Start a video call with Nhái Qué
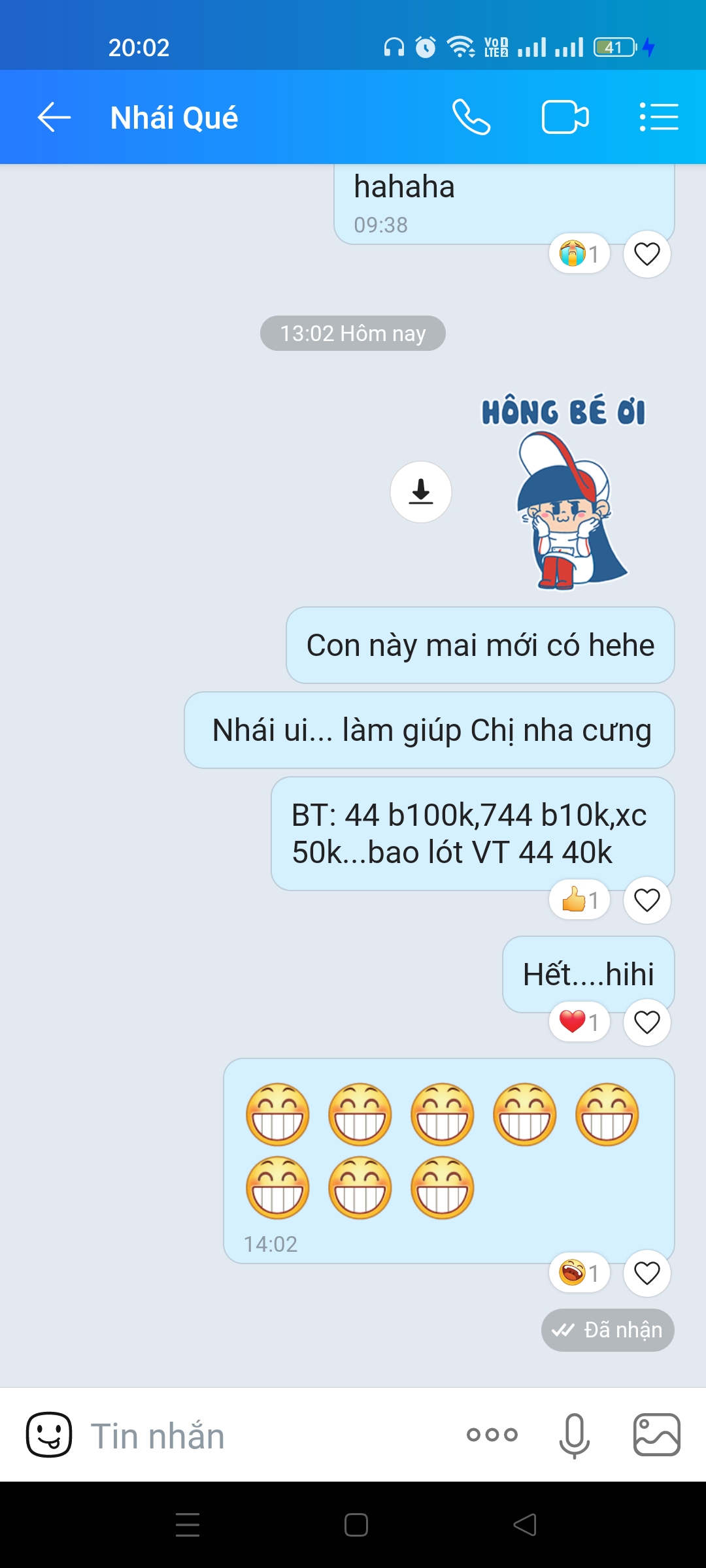Viewport: 706px width, 1568px height. tap(565, 118)
